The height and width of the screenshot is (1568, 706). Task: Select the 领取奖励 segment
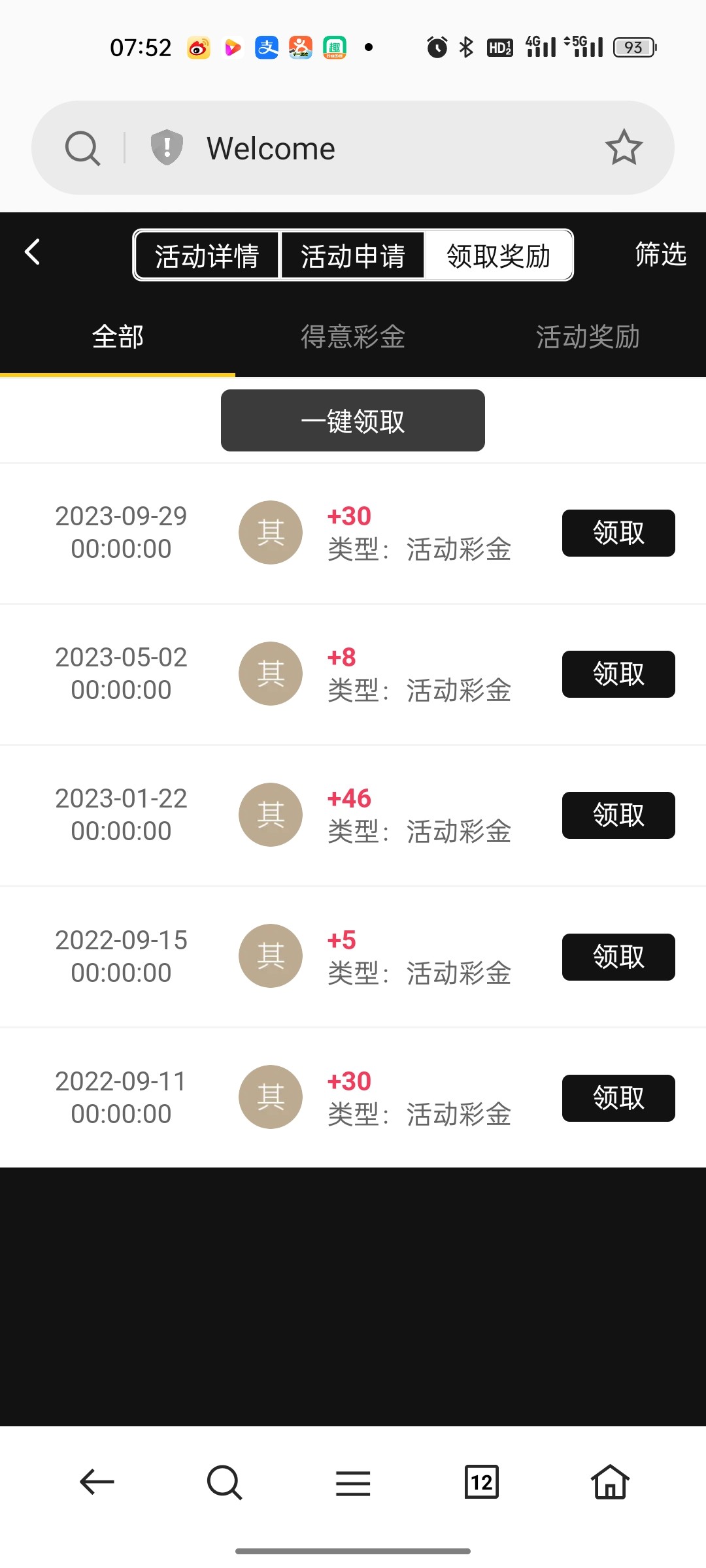tap(498, 255)
